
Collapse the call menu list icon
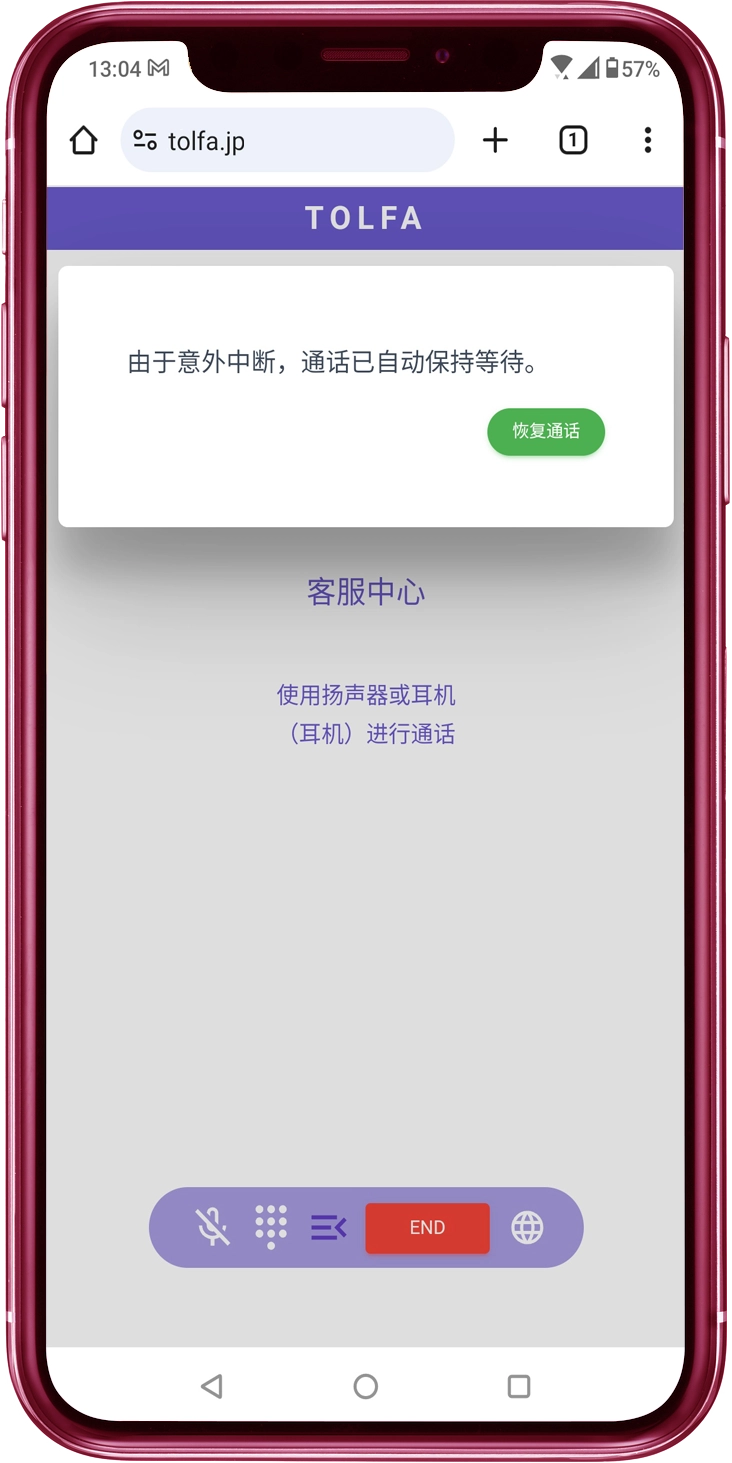tap(328, 1227)
